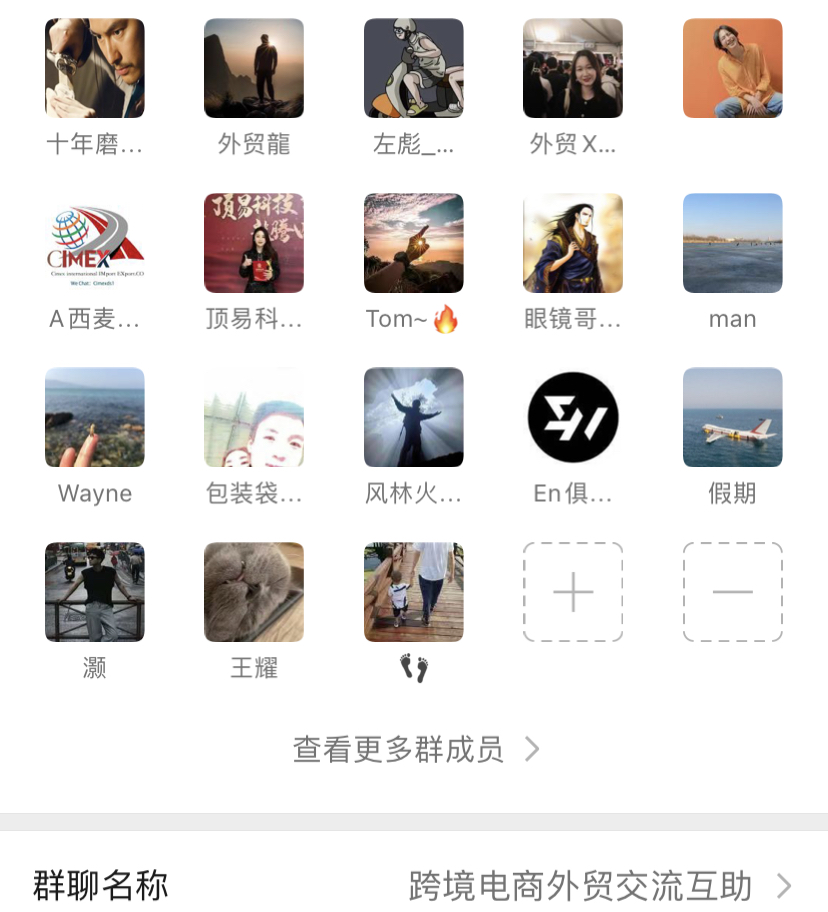This screenshot has width=828, height=912.
Task: Tap the CIMEX avatar of A西麦
Action: coord(95,243)
